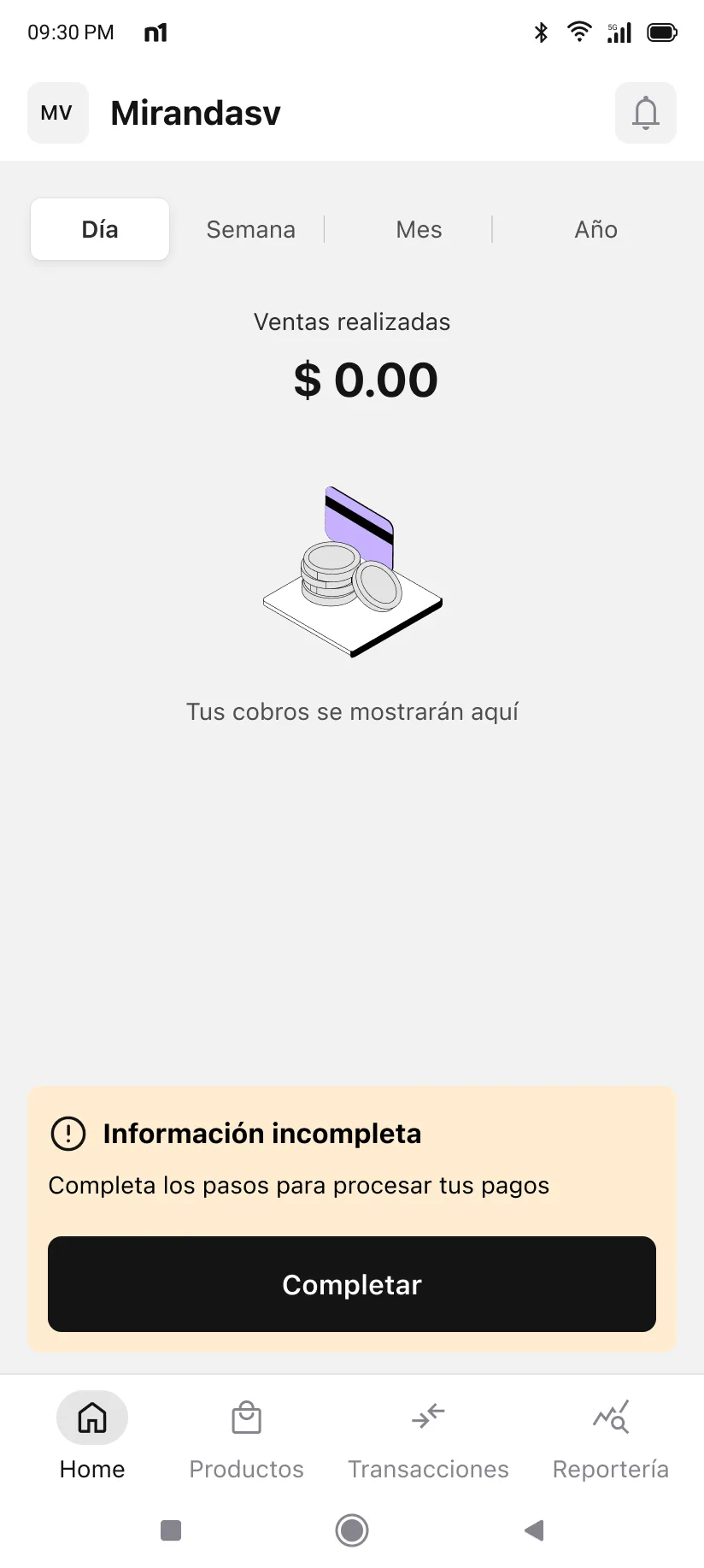Tap the system back button
This screenshot has height=1568, width=704.
pyautogui.click(x=534, y=1530)
